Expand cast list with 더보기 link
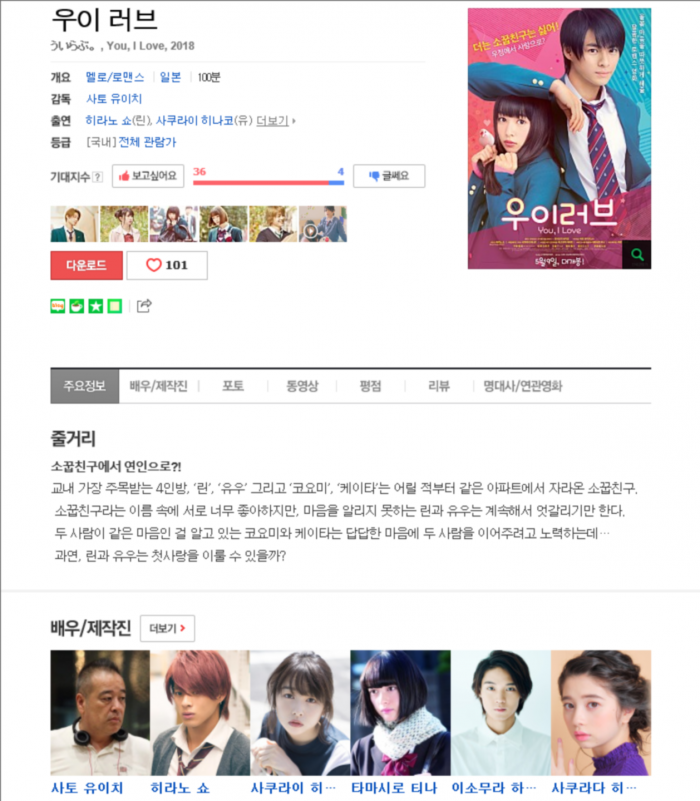700x801 pixels. [x=275, y=120]
